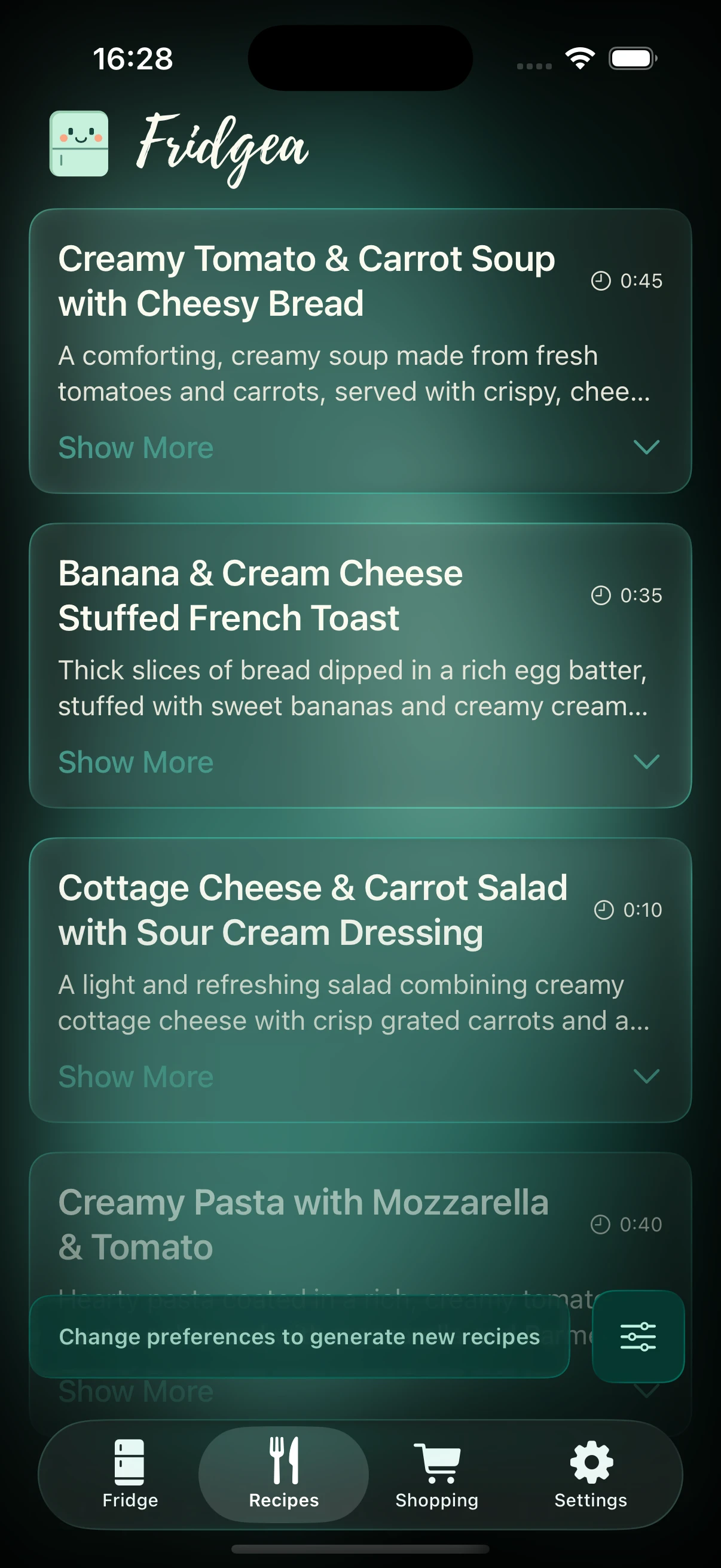Show more of Creamy Tomato & Carrot Soup
Screen dimensions: 721x1568
(136, 448)
